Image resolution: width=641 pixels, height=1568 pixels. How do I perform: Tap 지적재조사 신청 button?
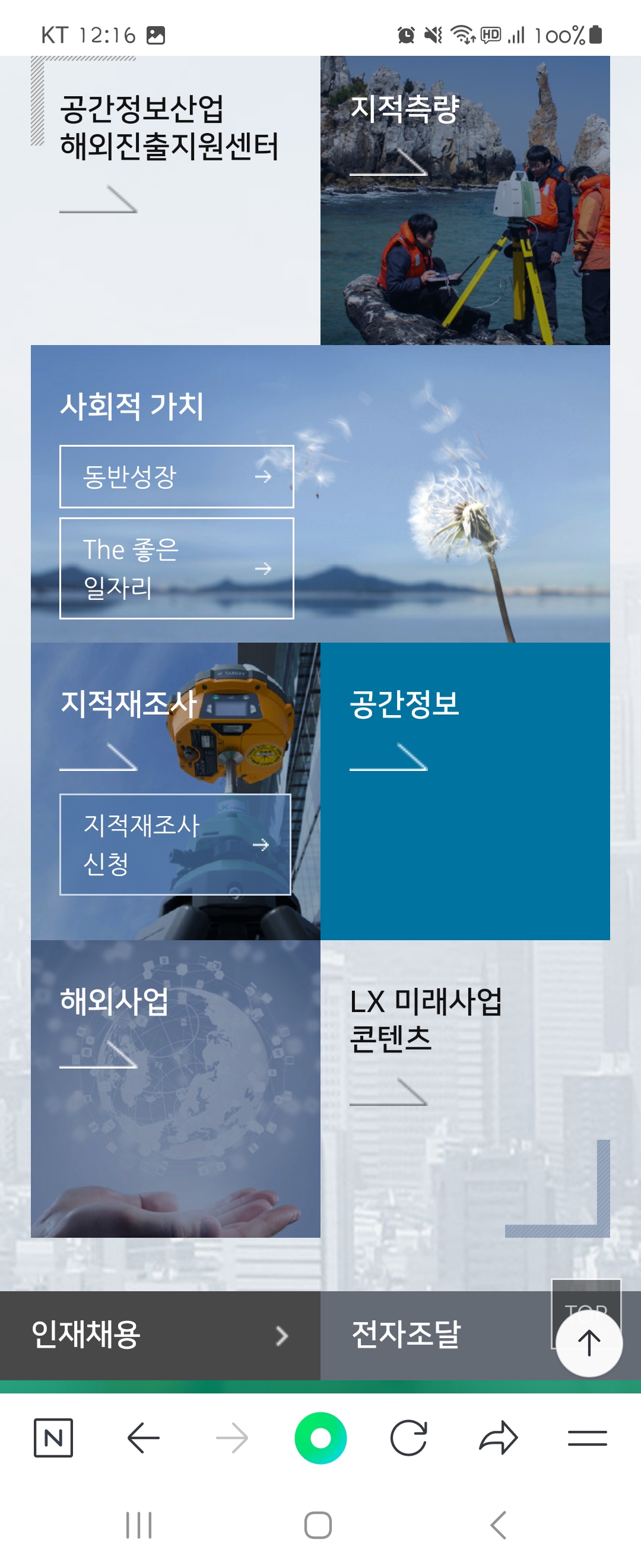175,843
